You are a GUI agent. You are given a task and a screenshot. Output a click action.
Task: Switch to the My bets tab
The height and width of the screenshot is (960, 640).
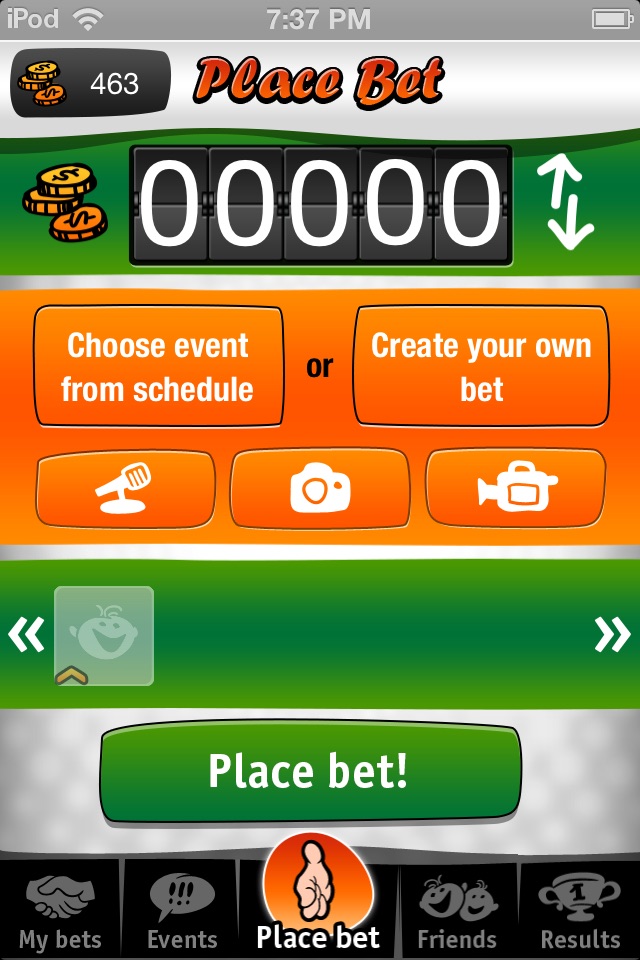click(60, 912)
